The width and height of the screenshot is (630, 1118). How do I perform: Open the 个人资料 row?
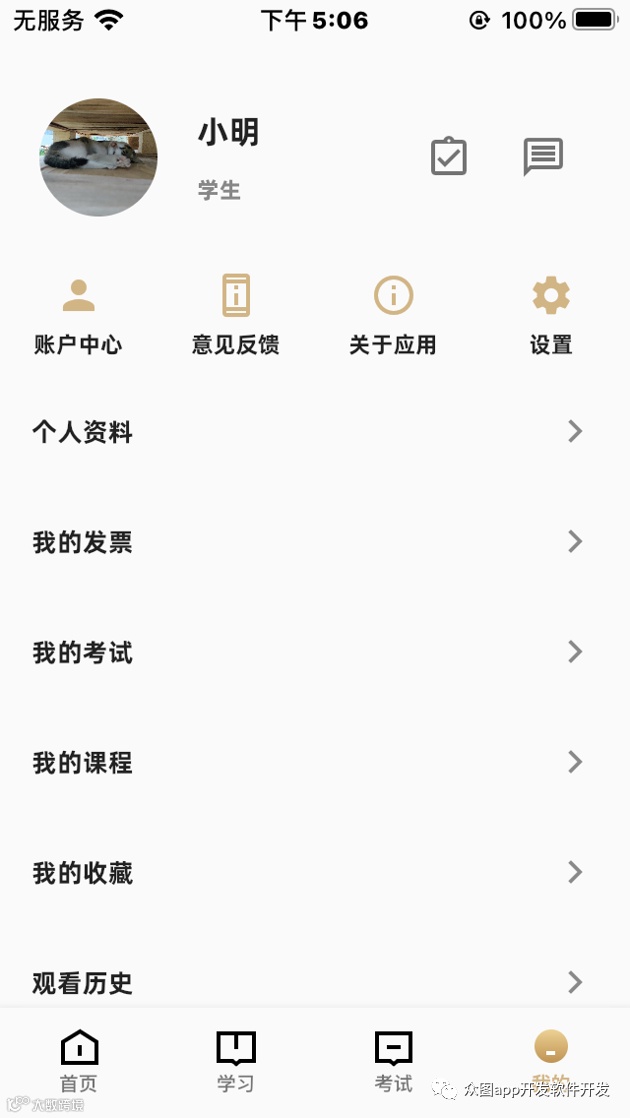tap(315, 432)
